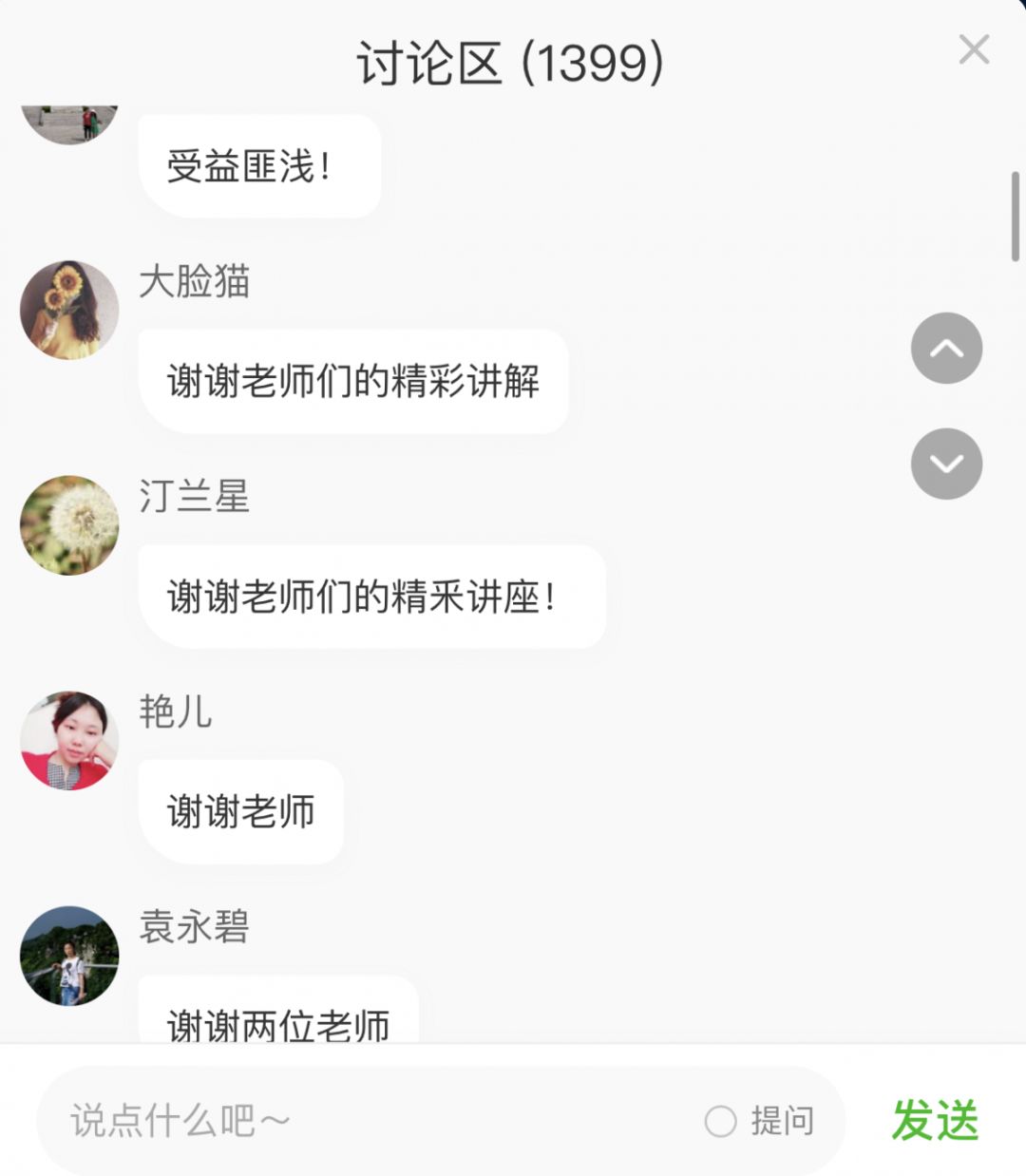Send the message with 发送
Image resolution: width=1026 pixels, height=1176 pixels.
(935, 1121)
